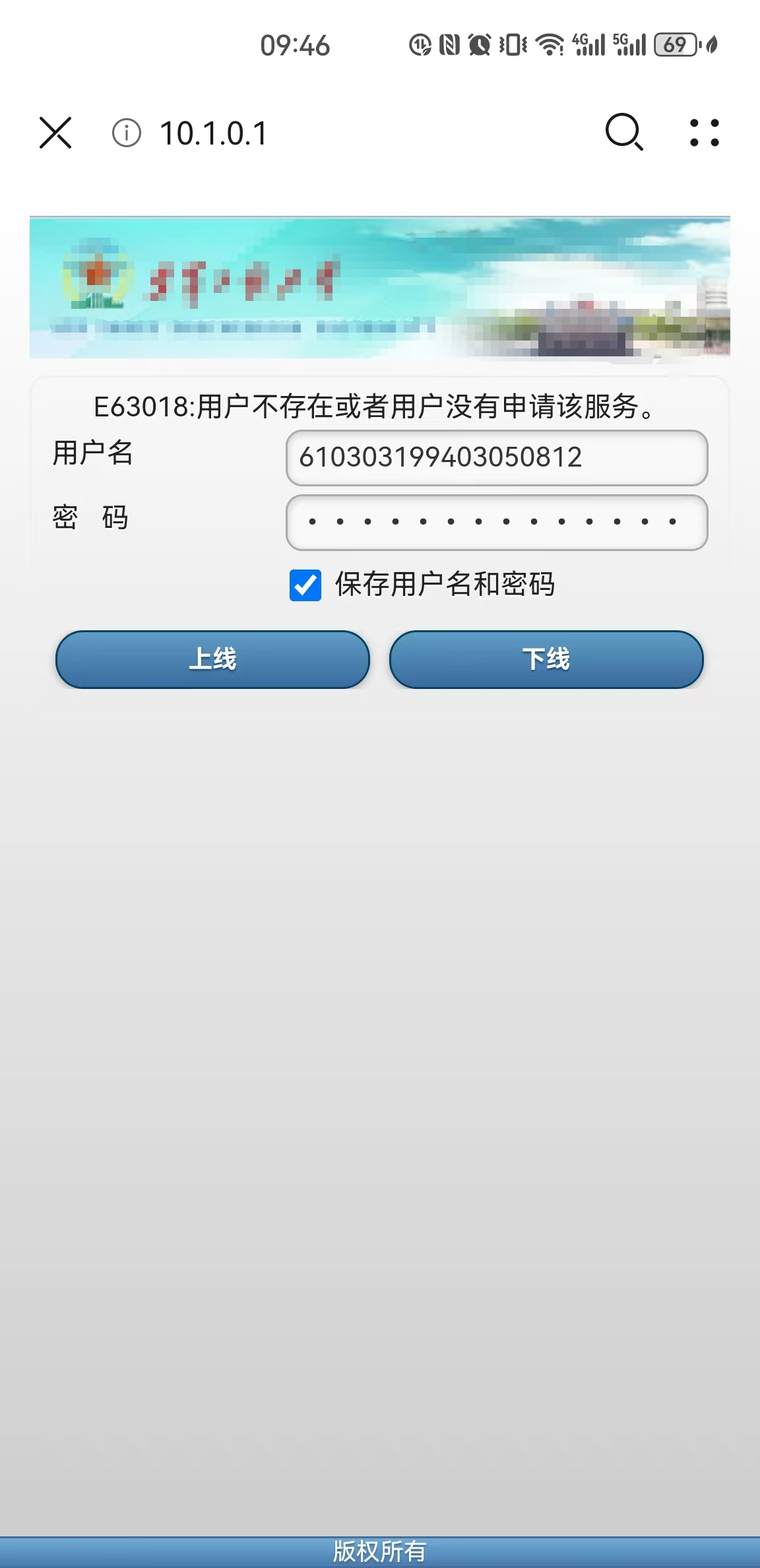Open the site info icon beside 10.1.0.1

click(126, 133)
